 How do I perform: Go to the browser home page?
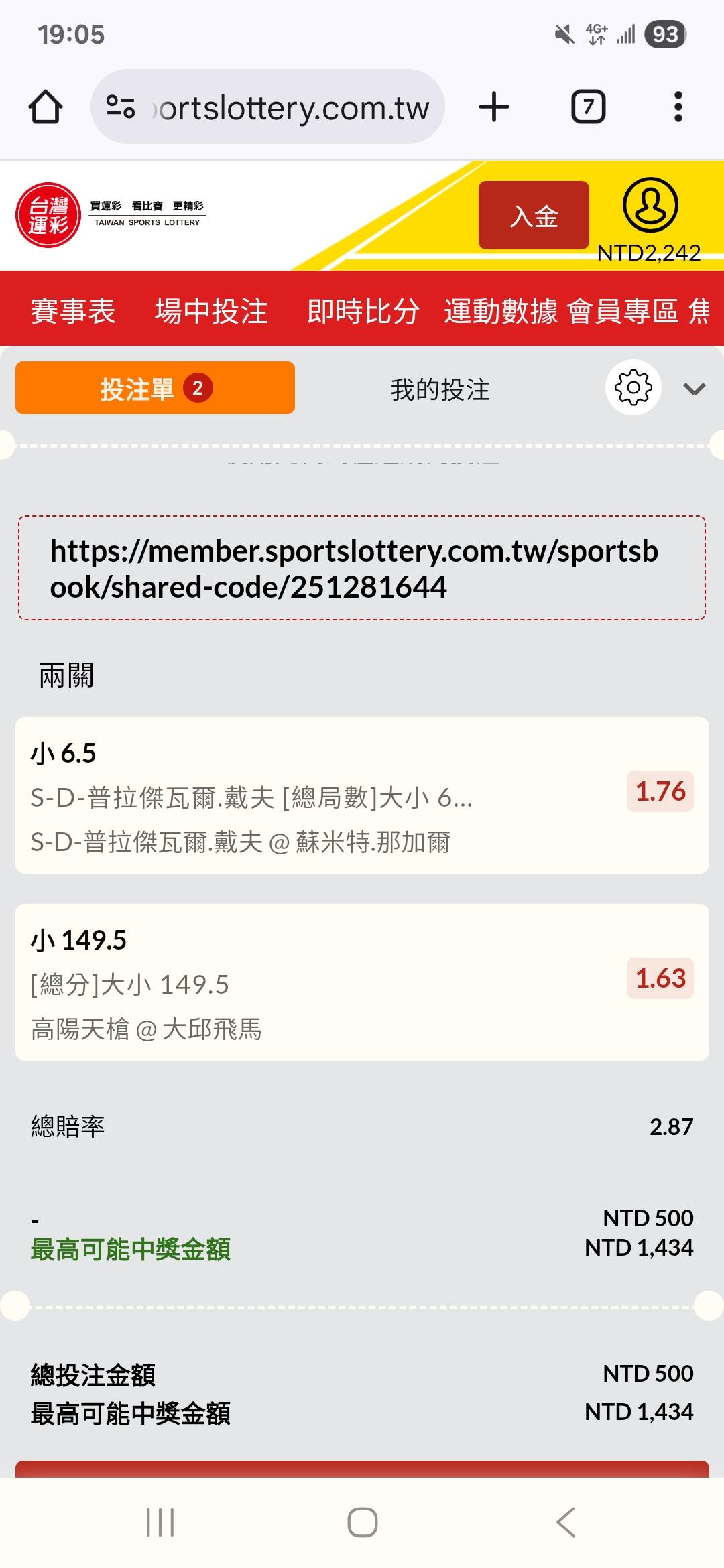[46, 107]
